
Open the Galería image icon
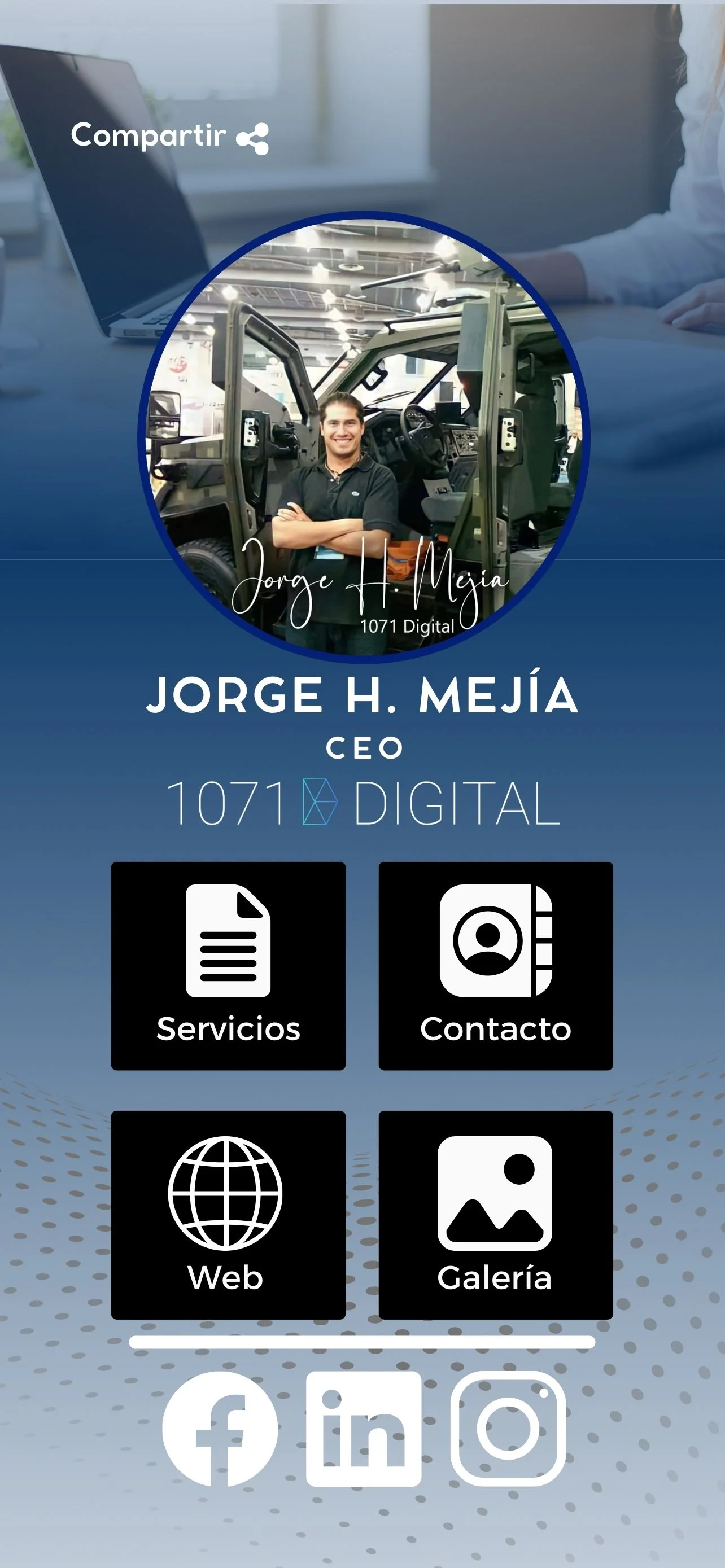click(x=496, y=1190)
